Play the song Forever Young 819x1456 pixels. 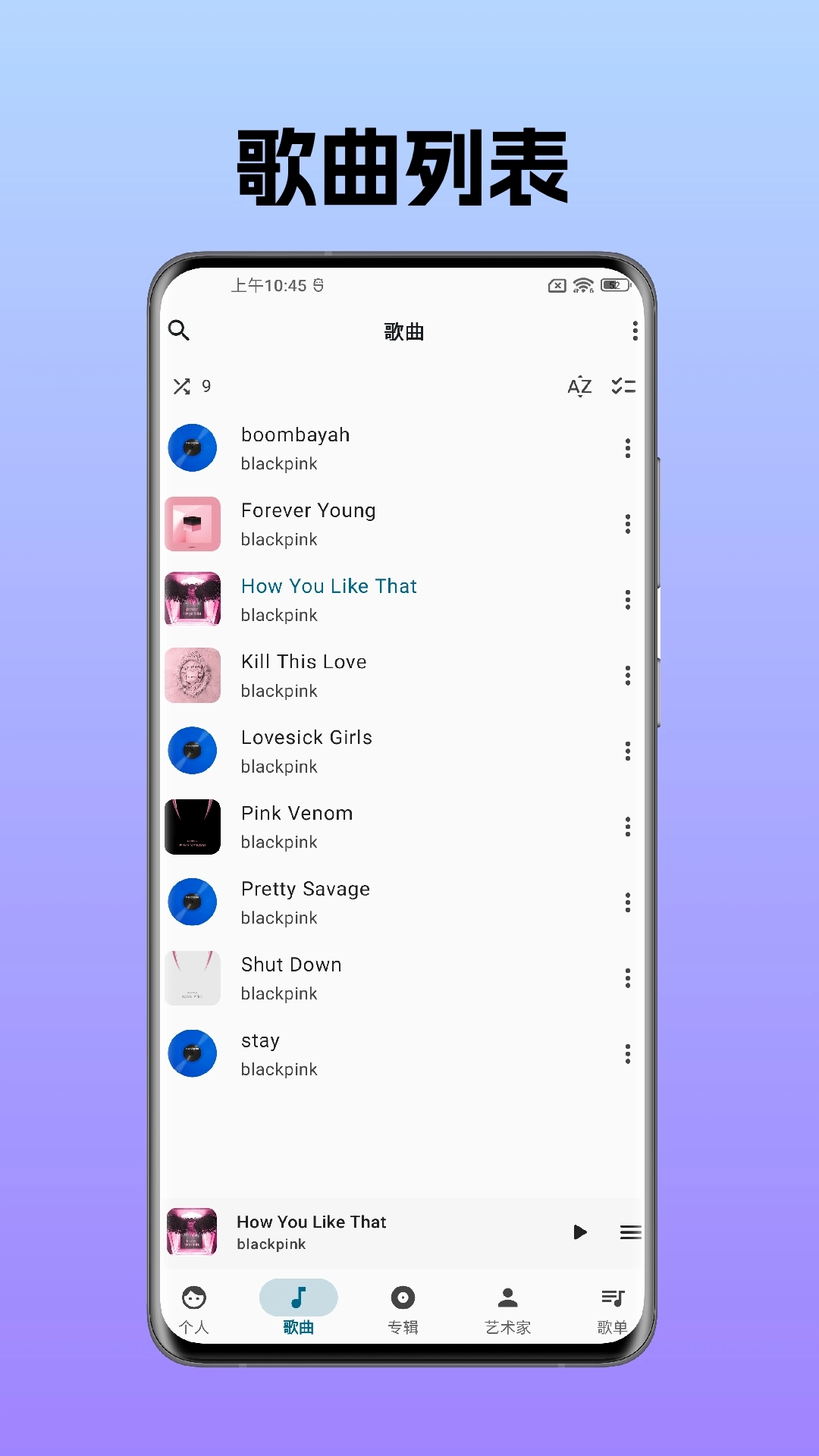379,524
